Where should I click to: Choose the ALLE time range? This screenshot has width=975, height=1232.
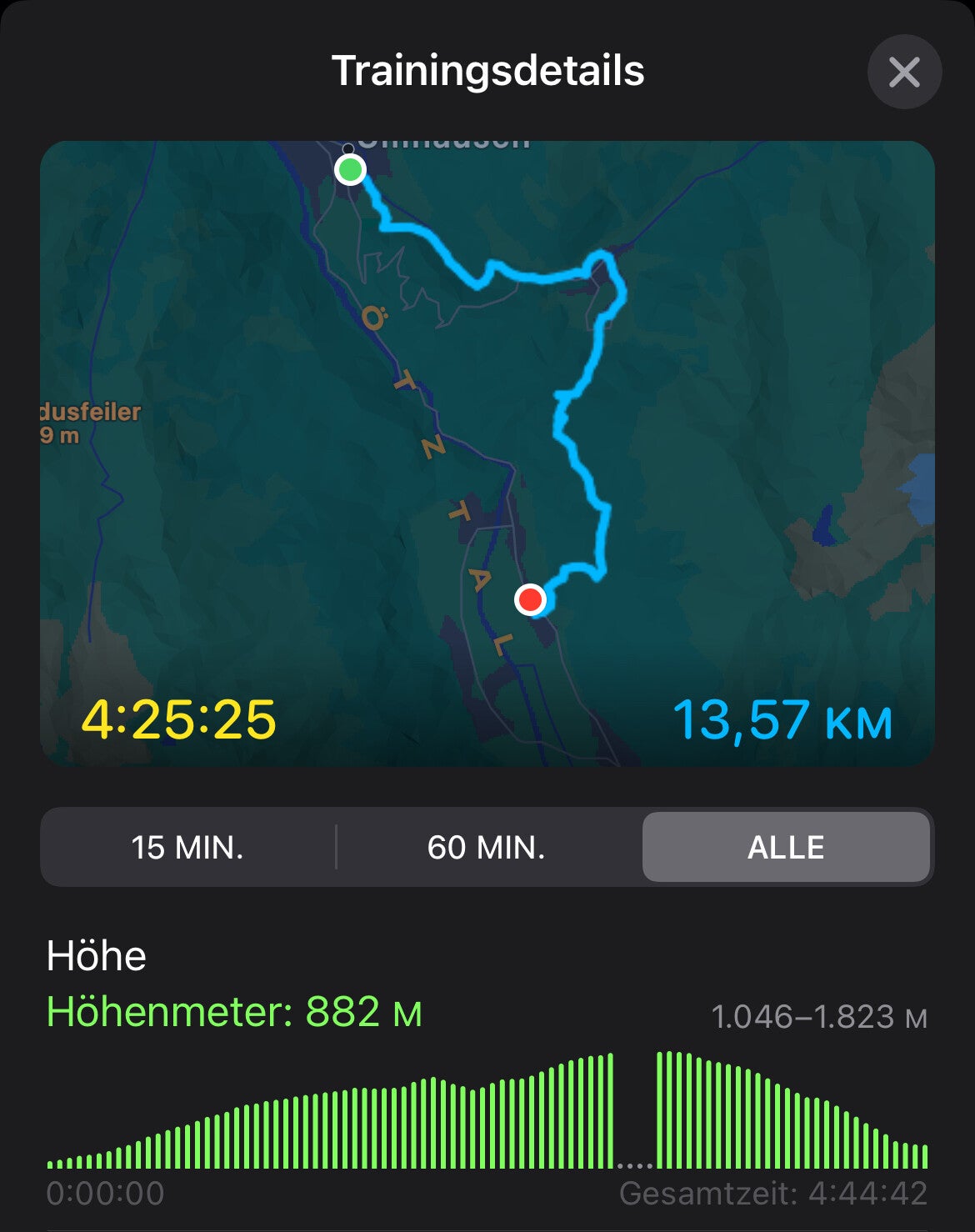point(786,847)
